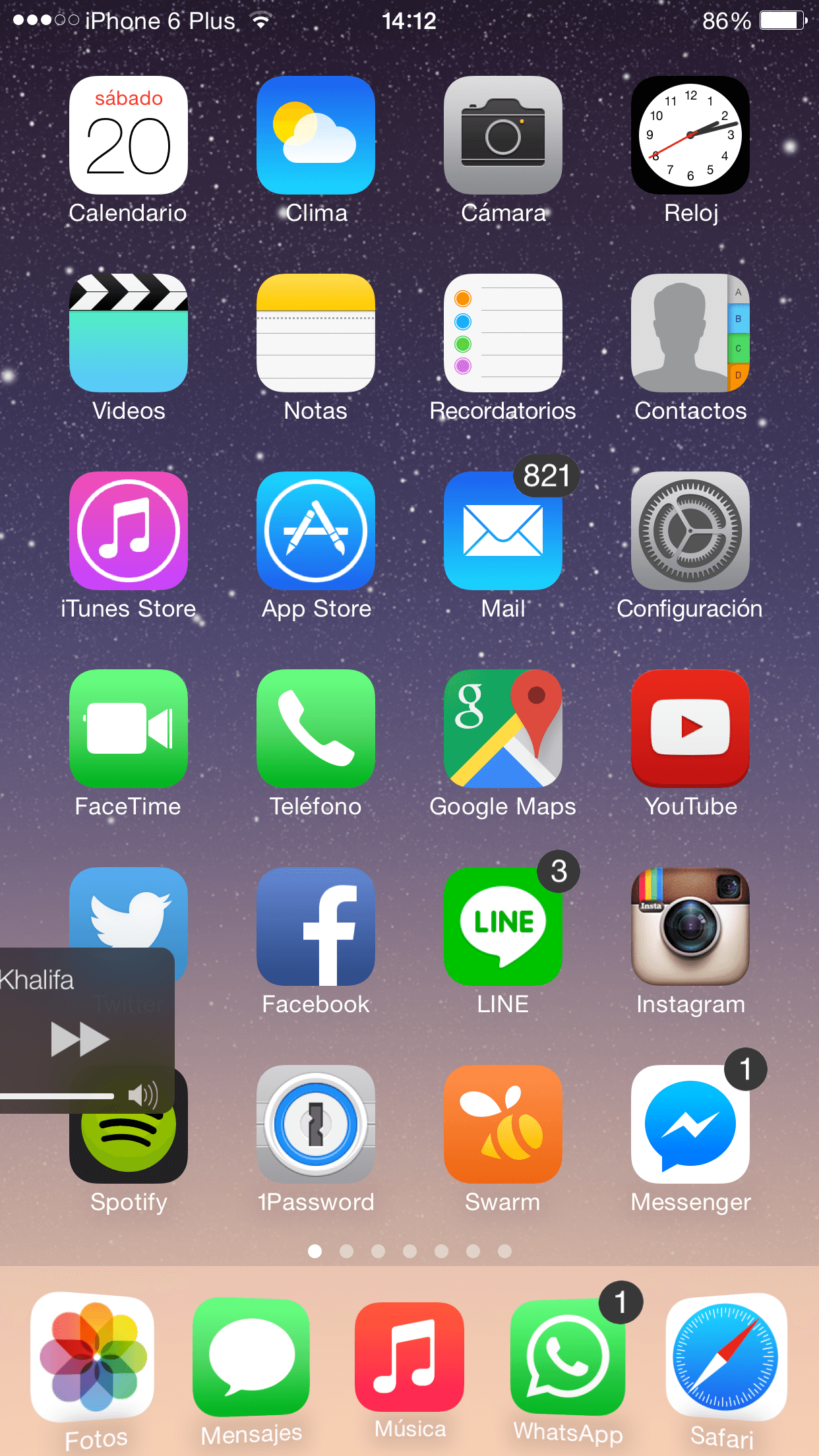Image resolution: width=819 pixels, height=1456 pixels.
Task: Start the FaceTime app
Action: [x=129, y=729]
